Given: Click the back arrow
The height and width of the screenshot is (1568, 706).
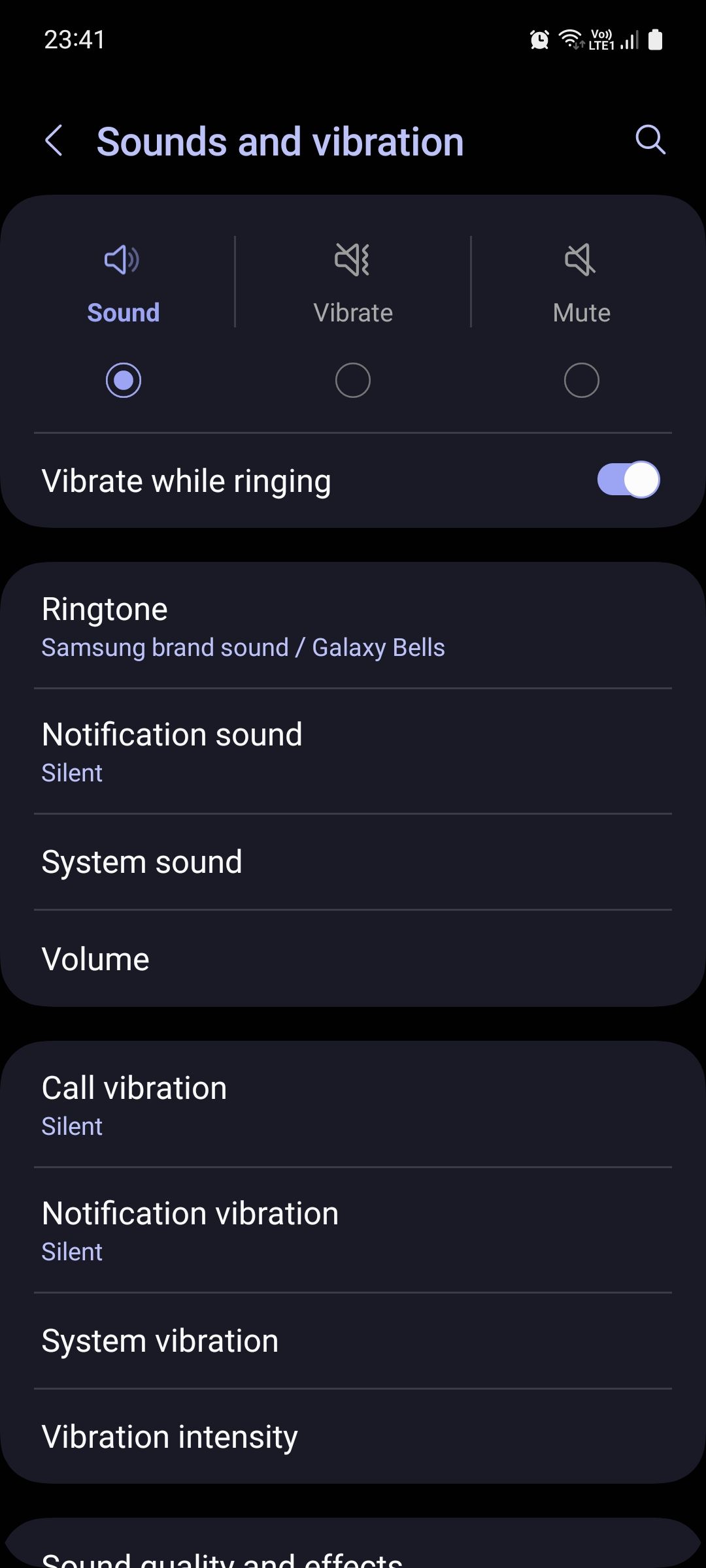Looking at the screenshot, I should click(x=55, y=140).
